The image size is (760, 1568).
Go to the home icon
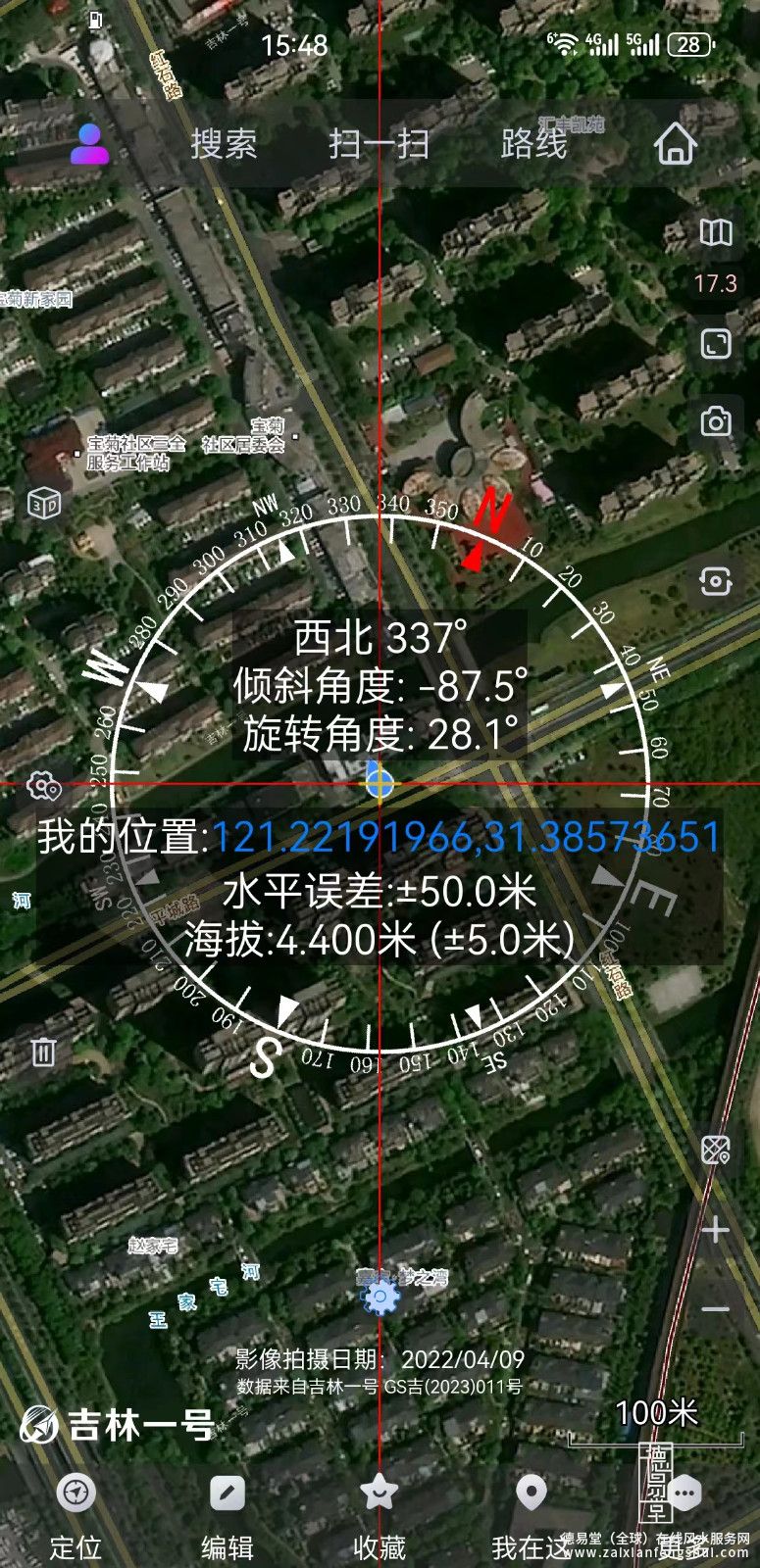pyautogui.click(x=675, y=144)
